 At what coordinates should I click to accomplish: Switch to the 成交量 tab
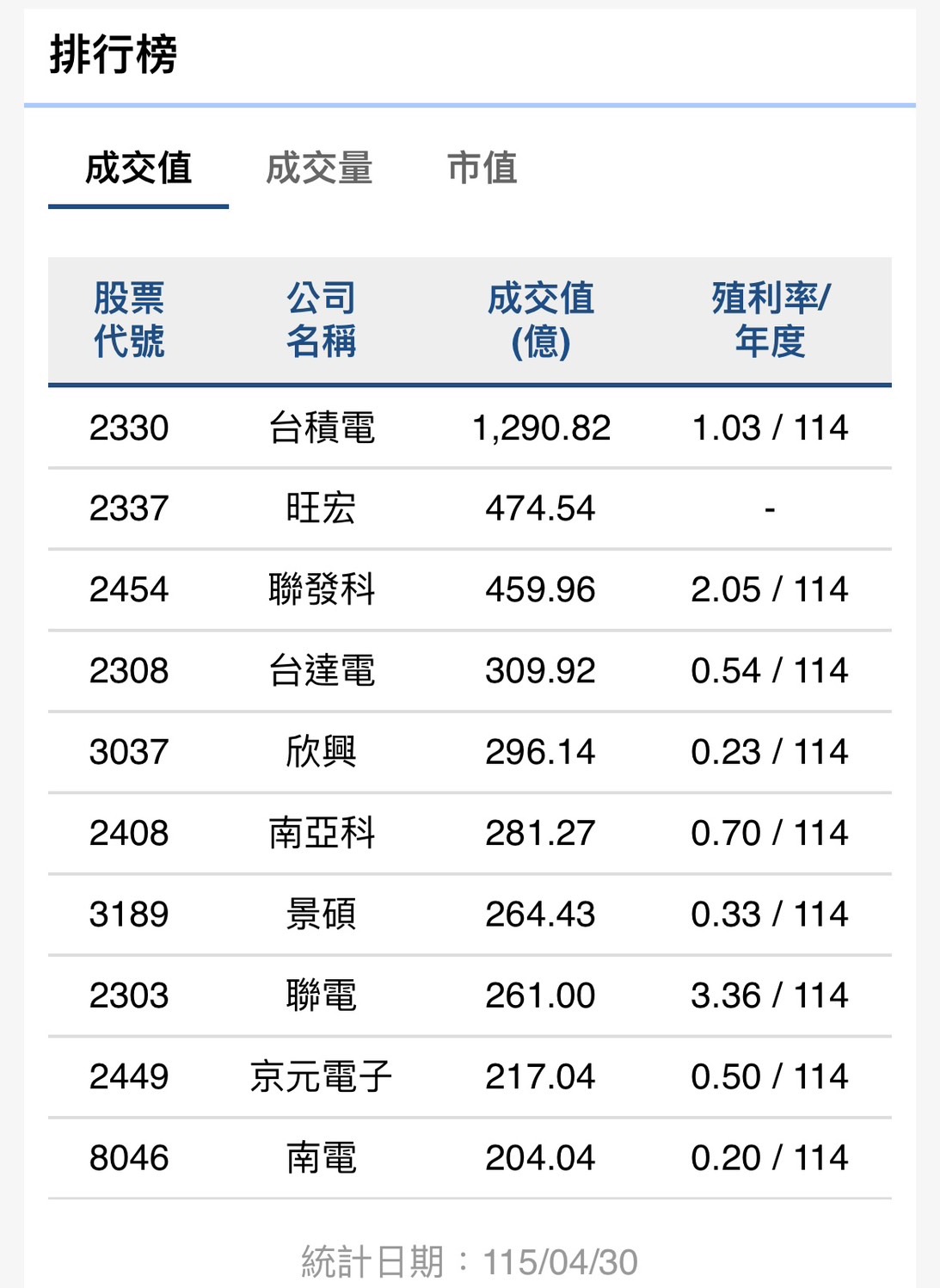(x=319, y=168)
